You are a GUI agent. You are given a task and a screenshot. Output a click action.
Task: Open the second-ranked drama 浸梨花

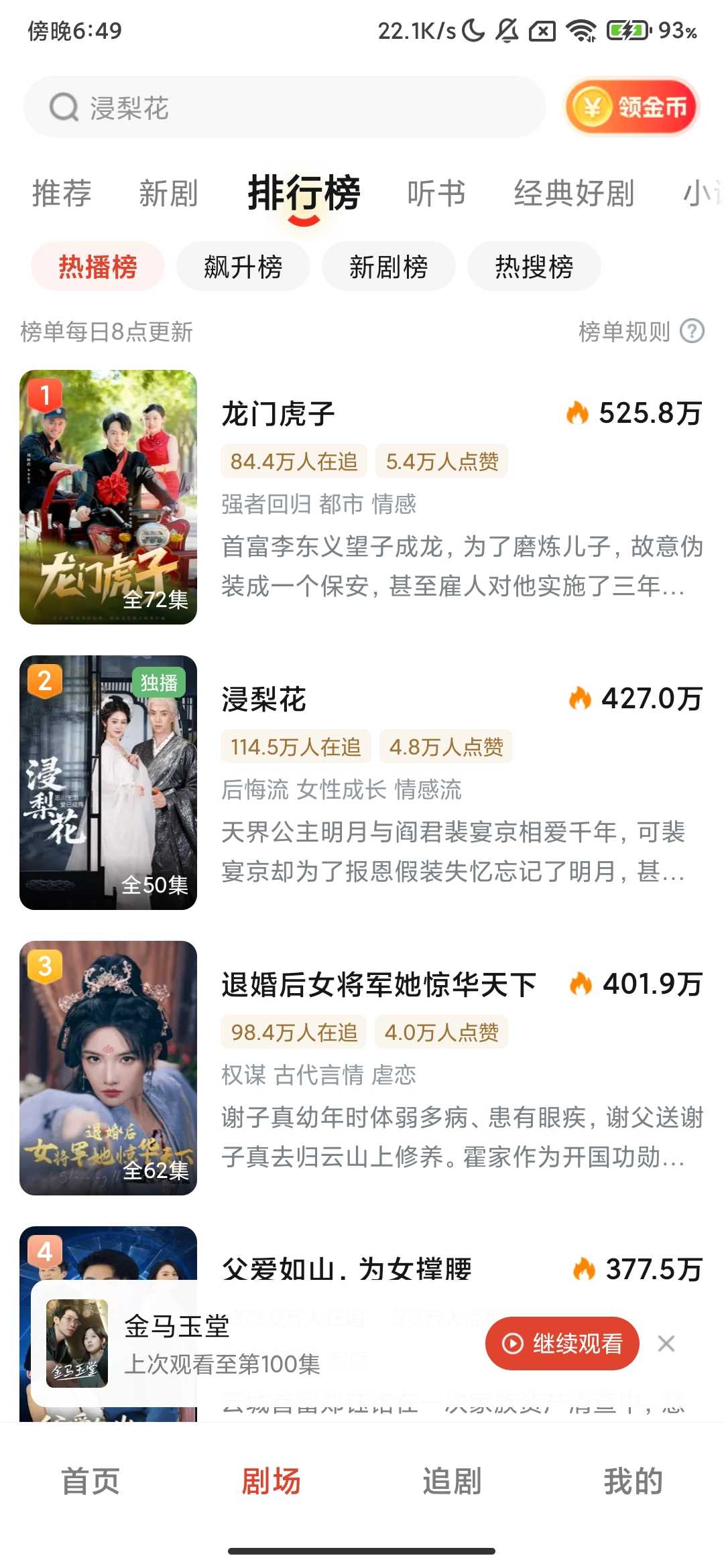[x=264, y=700]
